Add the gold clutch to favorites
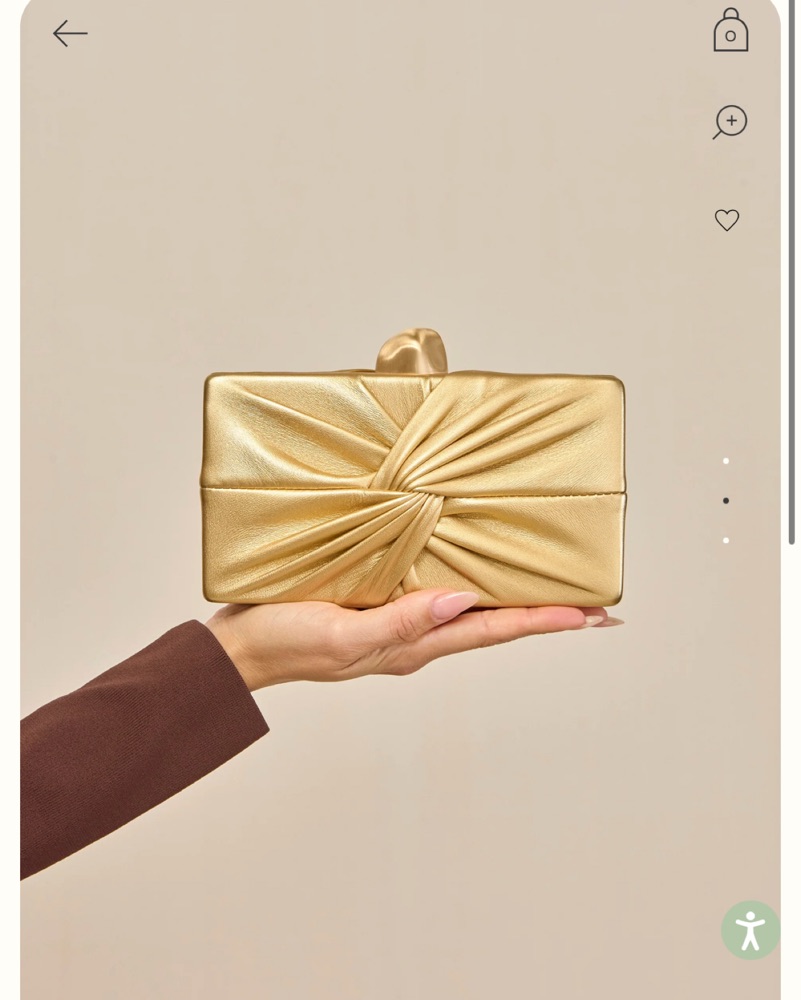The width and height of the screenshot is (801, 1000). tap(727, 220)
